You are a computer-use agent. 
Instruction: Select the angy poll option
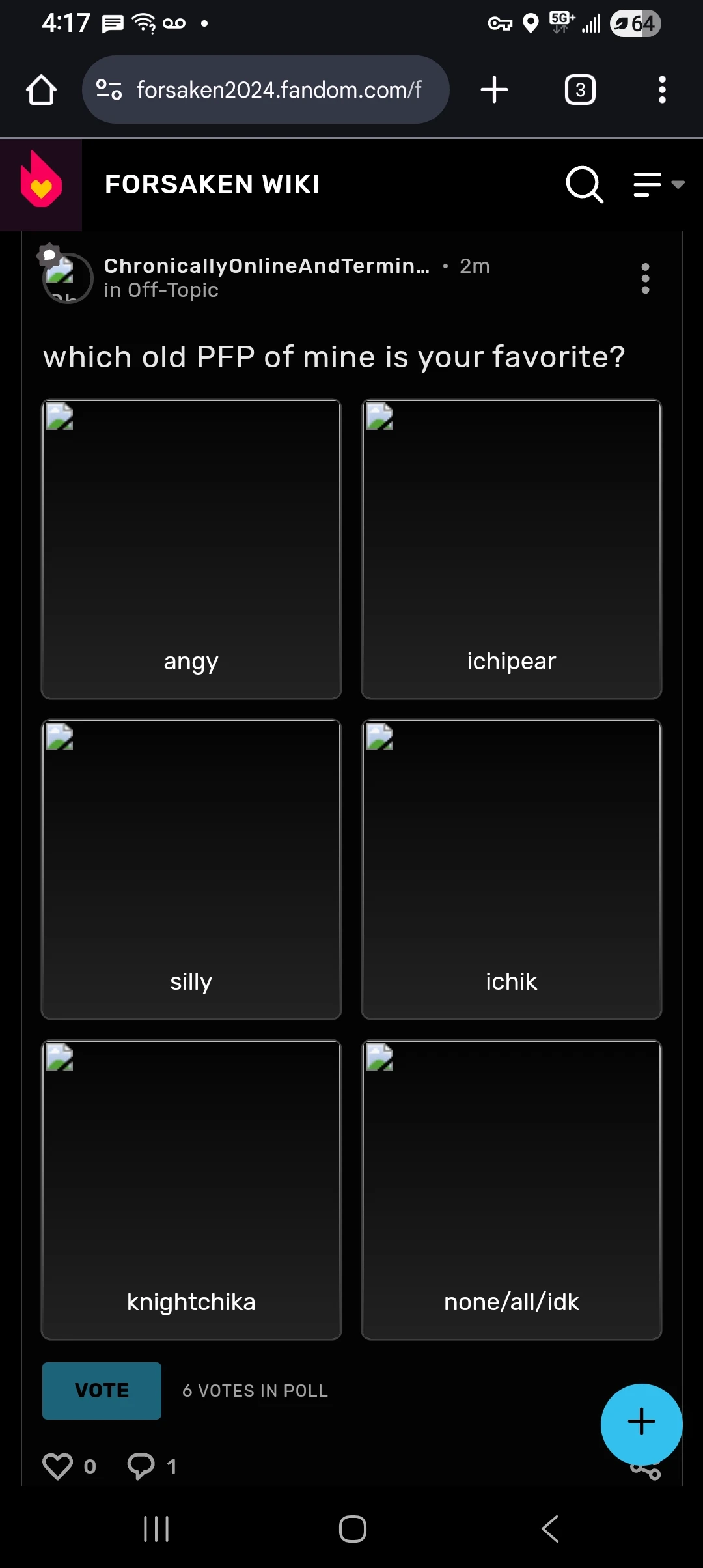pos(191,549)
